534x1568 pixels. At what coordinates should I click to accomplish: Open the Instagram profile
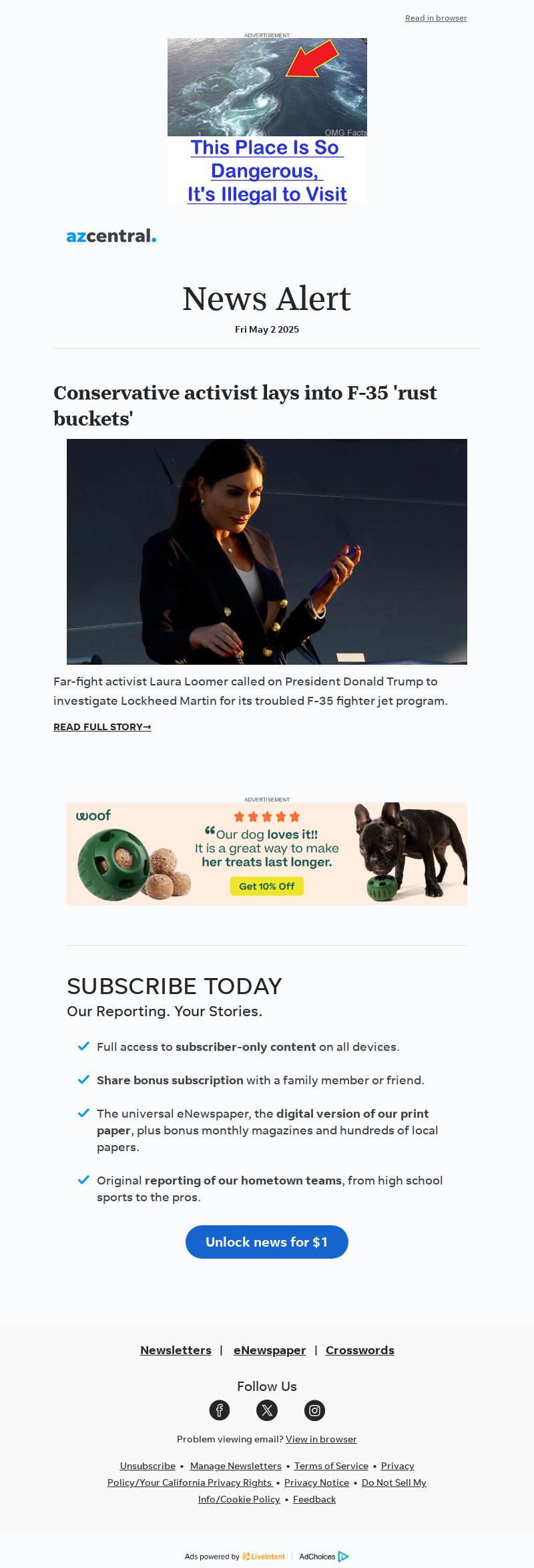(314, 1410)
